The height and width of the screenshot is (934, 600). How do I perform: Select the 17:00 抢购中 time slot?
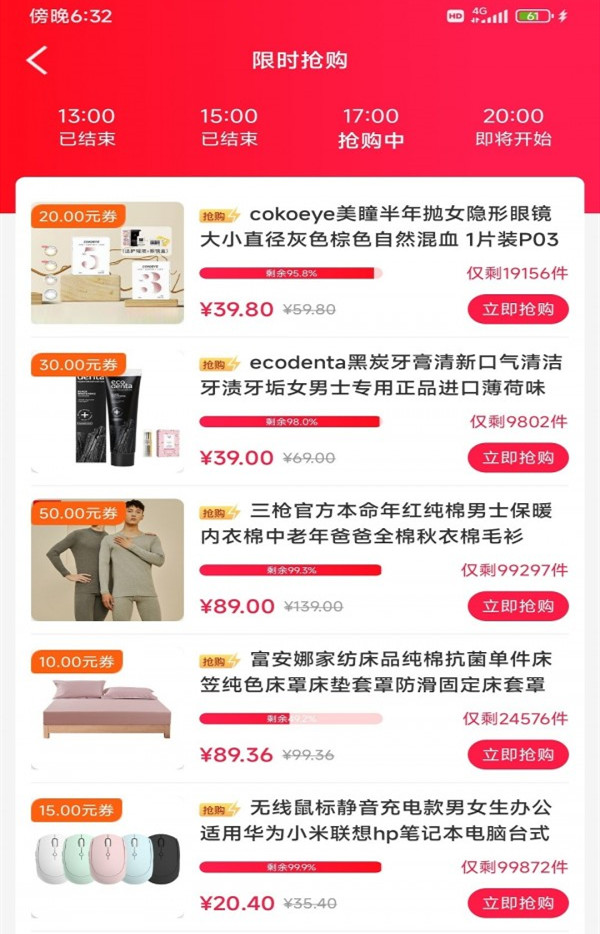pos(371,127)
